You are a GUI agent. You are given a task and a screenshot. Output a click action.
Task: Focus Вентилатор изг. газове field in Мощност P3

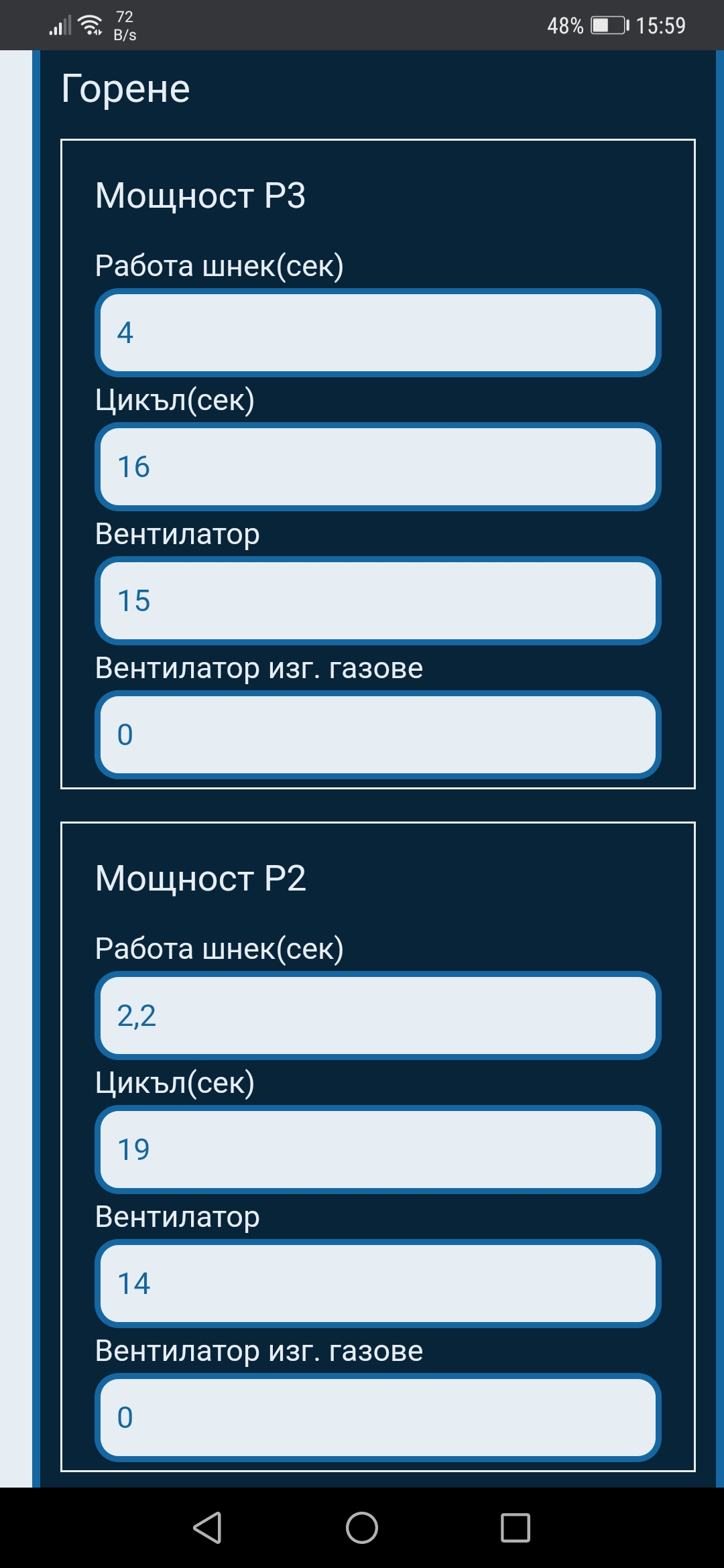(378, 735)
